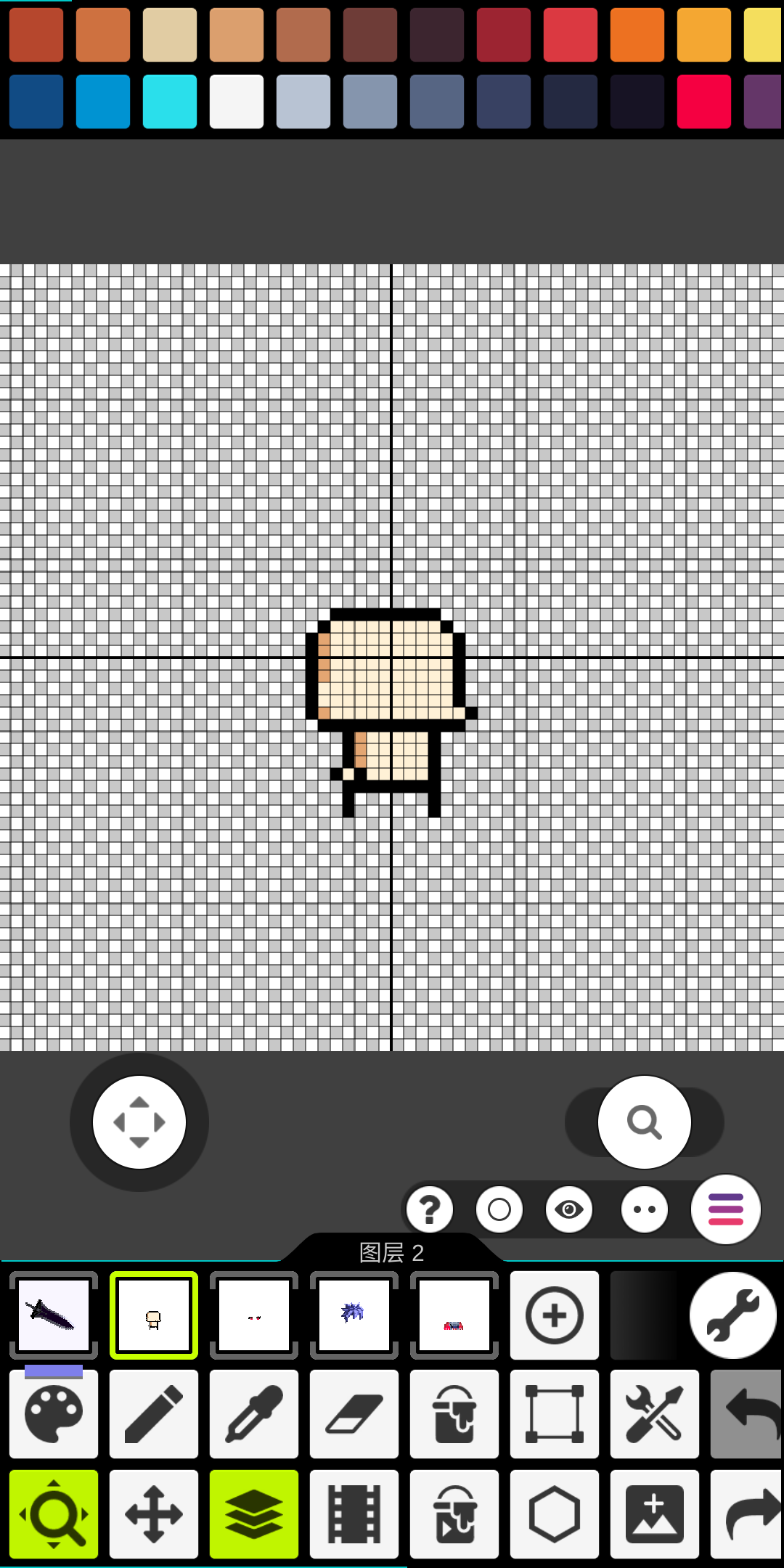Screen dimensions: 784x1568
Task: Open the hamburger menu button
Action: pyautogui.click(x=725, y=1209)
